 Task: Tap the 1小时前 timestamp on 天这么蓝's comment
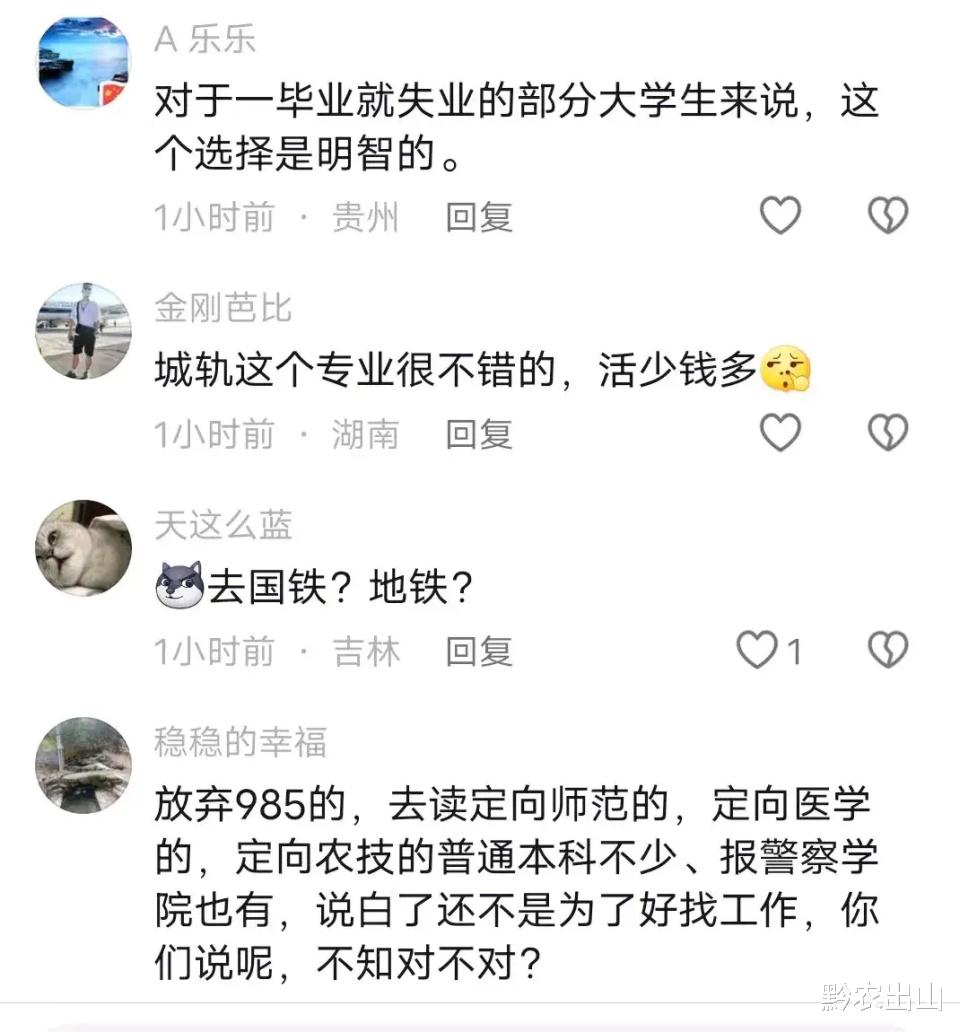pyautogui.click(x=213, y=652)
